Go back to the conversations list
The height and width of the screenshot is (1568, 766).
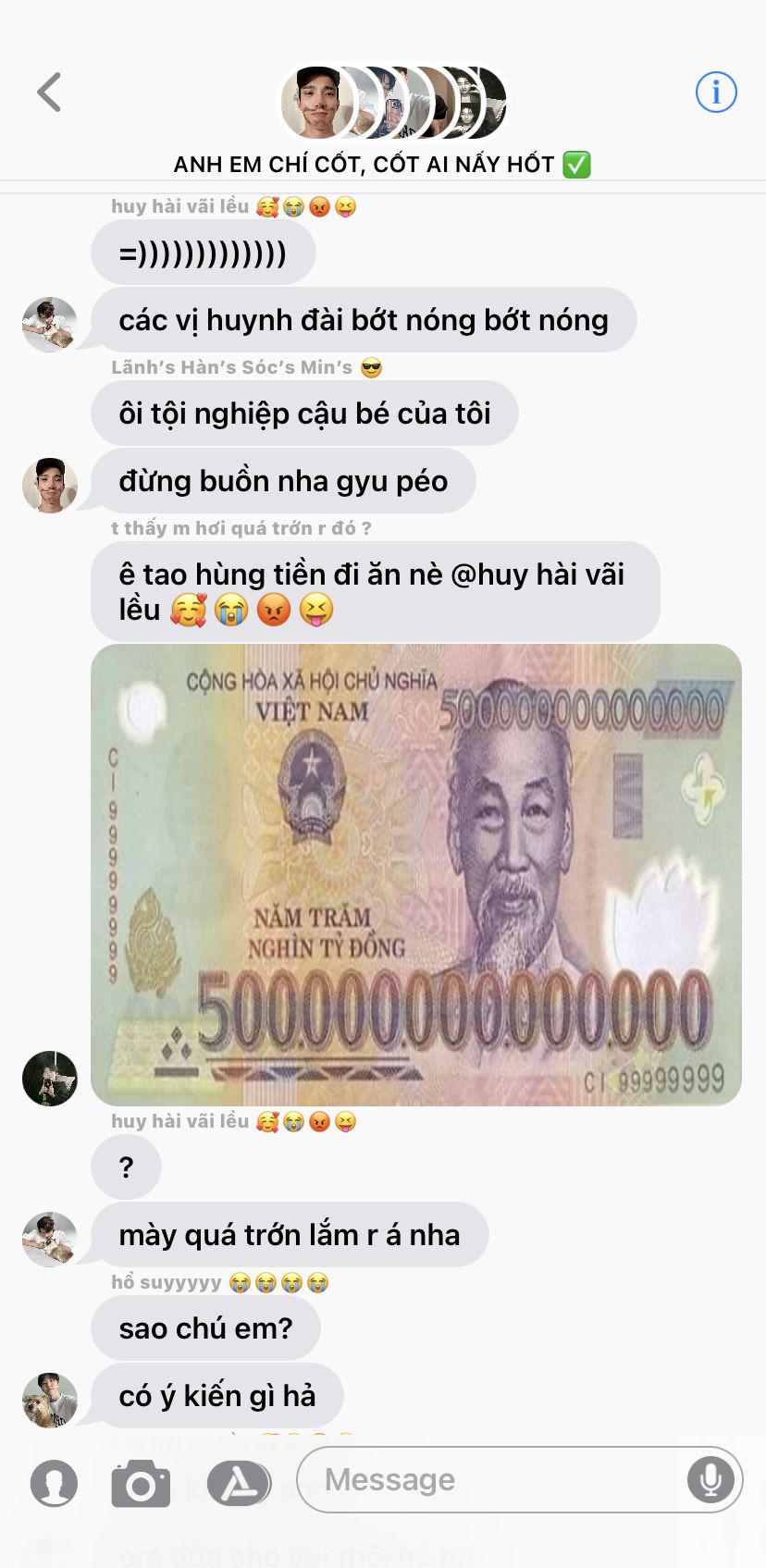coord(49,93)
